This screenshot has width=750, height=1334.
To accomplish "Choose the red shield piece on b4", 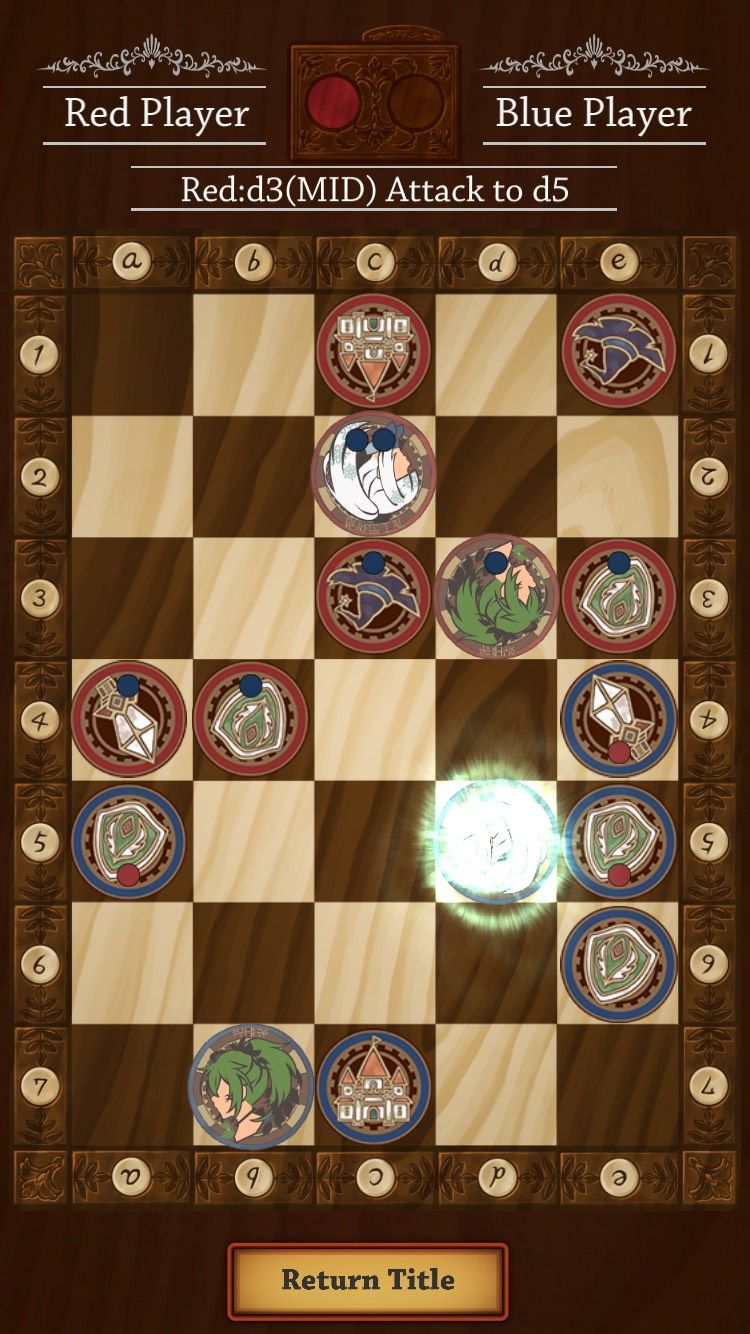I will (251, 718).
